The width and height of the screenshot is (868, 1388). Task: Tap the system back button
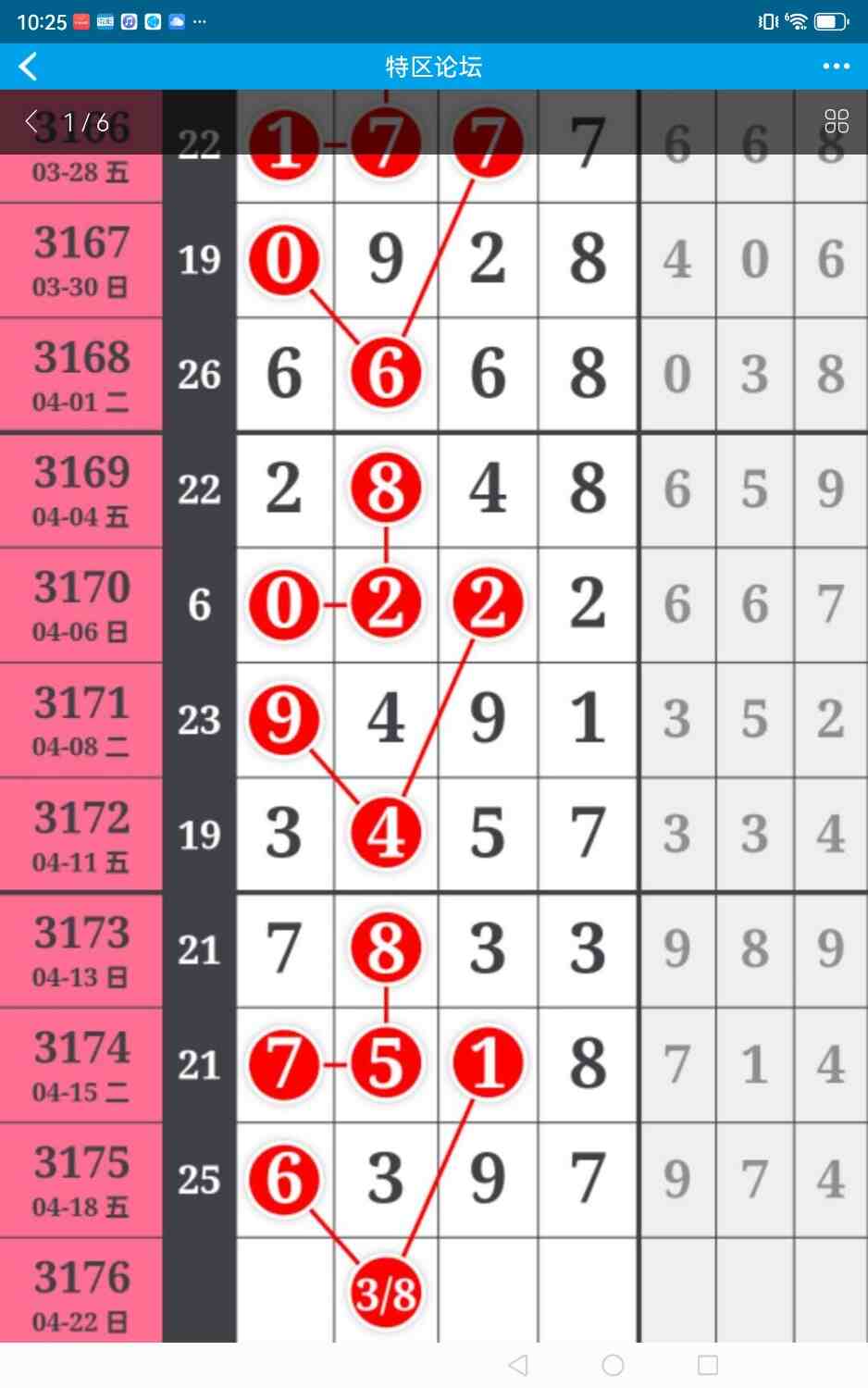tap(519, 1365)
